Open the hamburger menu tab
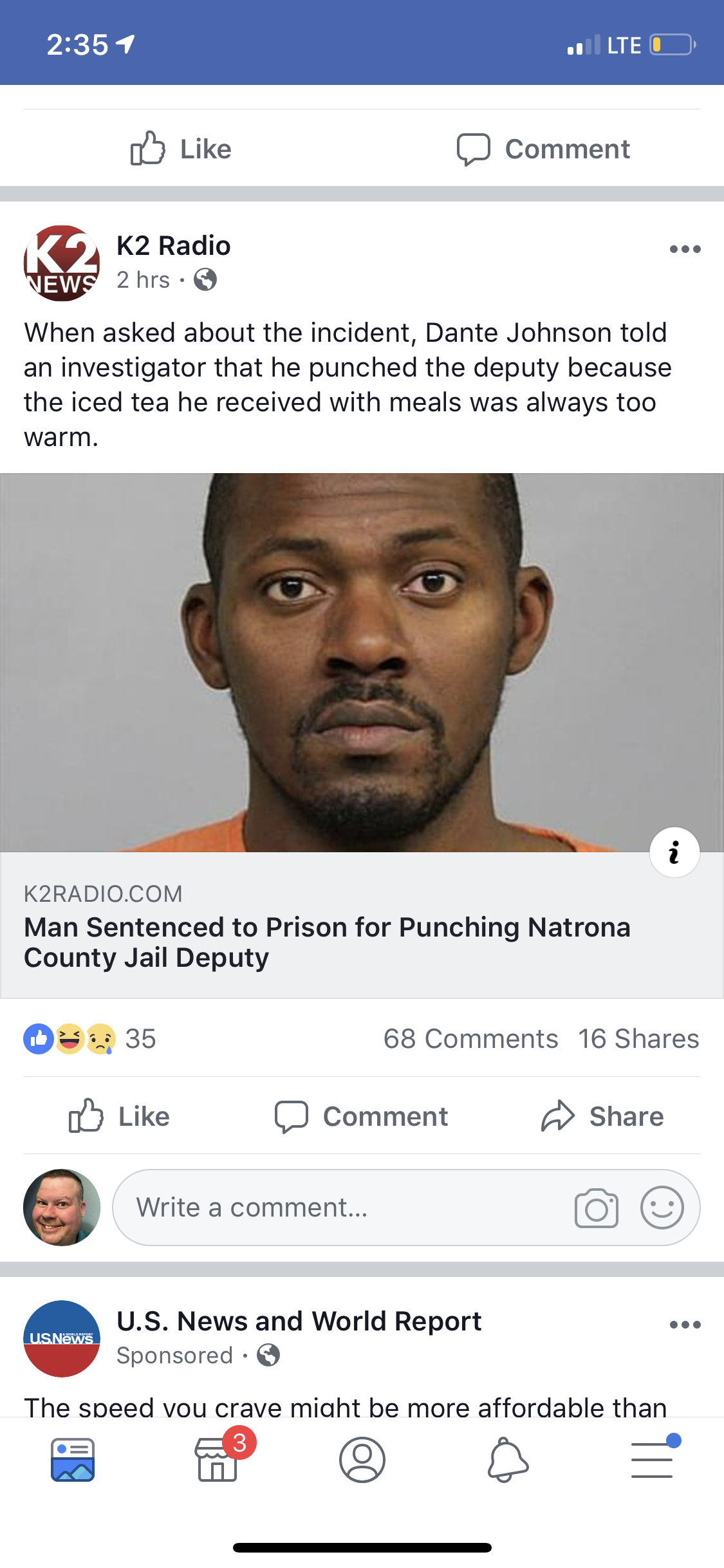Screen dimensions: 724x1568 652,1460
